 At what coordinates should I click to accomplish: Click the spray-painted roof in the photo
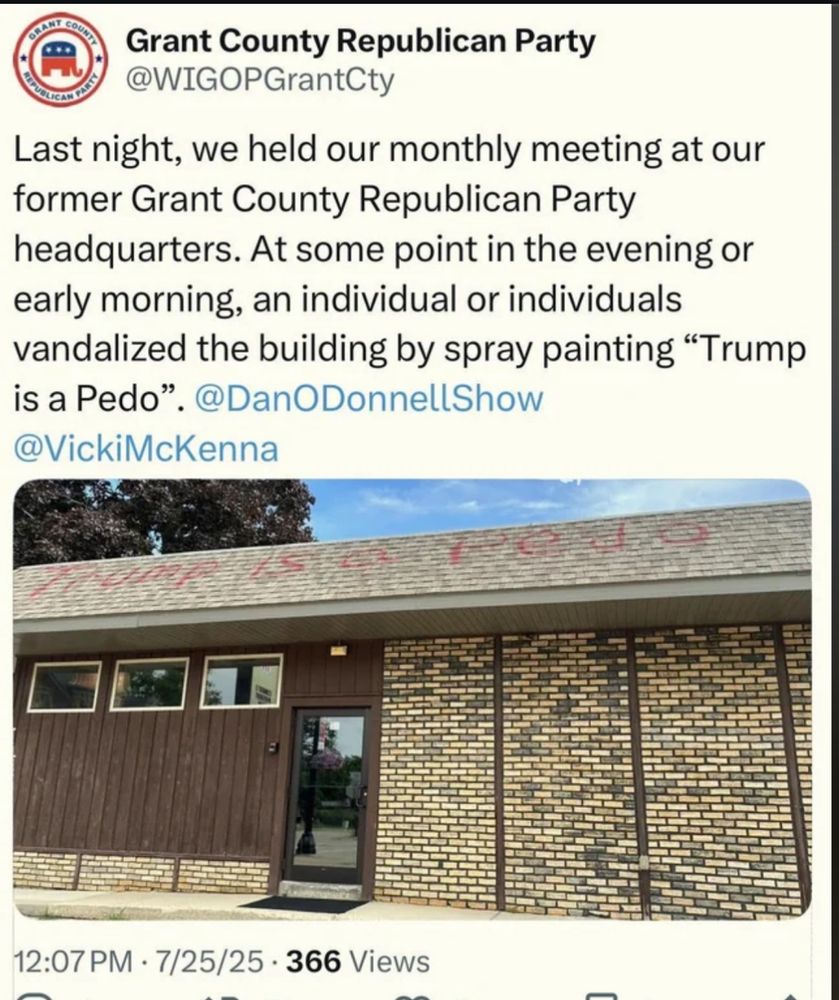pos(400,560)
